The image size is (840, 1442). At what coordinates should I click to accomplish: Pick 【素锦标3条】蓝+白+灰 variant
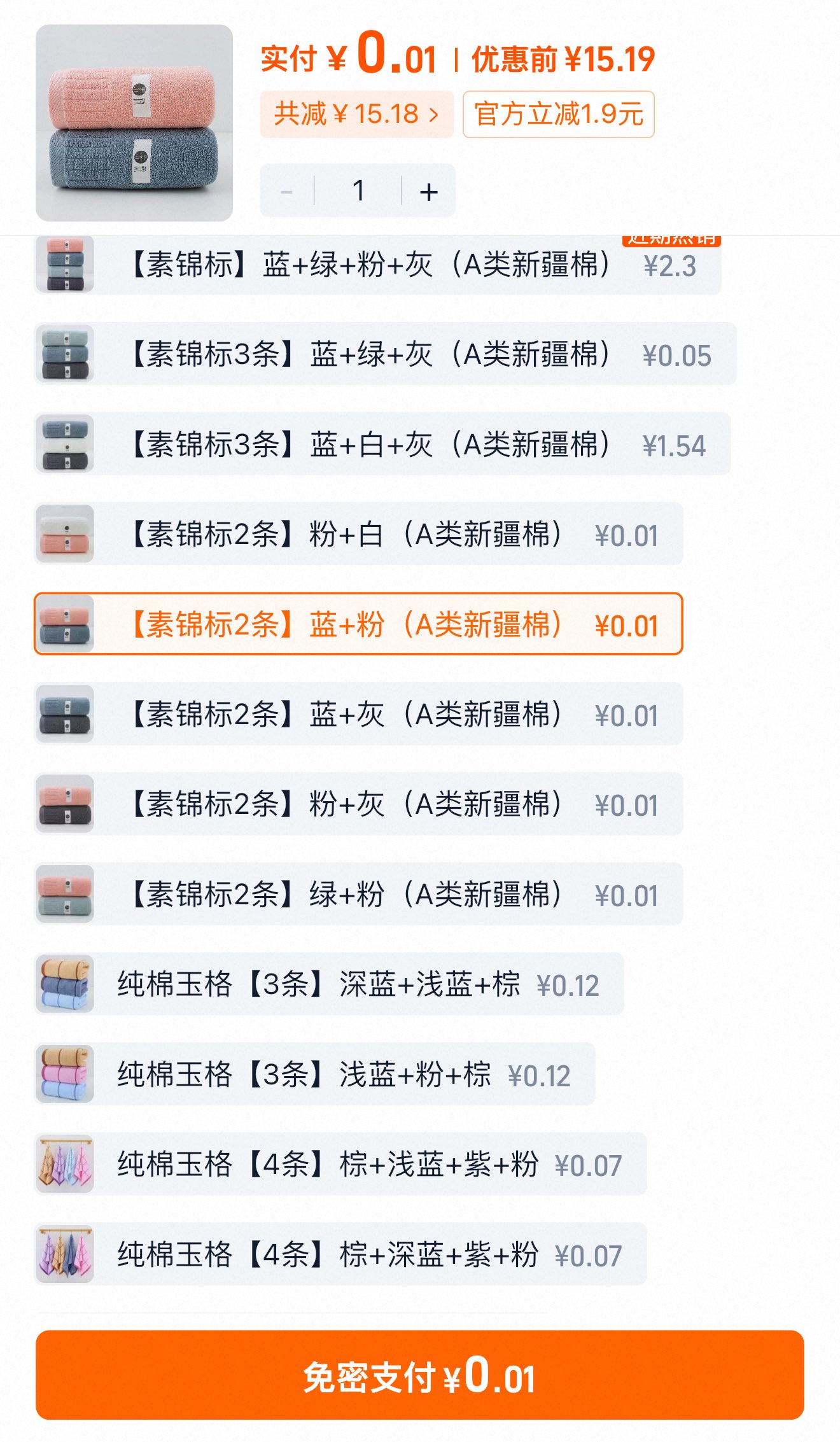382,444
